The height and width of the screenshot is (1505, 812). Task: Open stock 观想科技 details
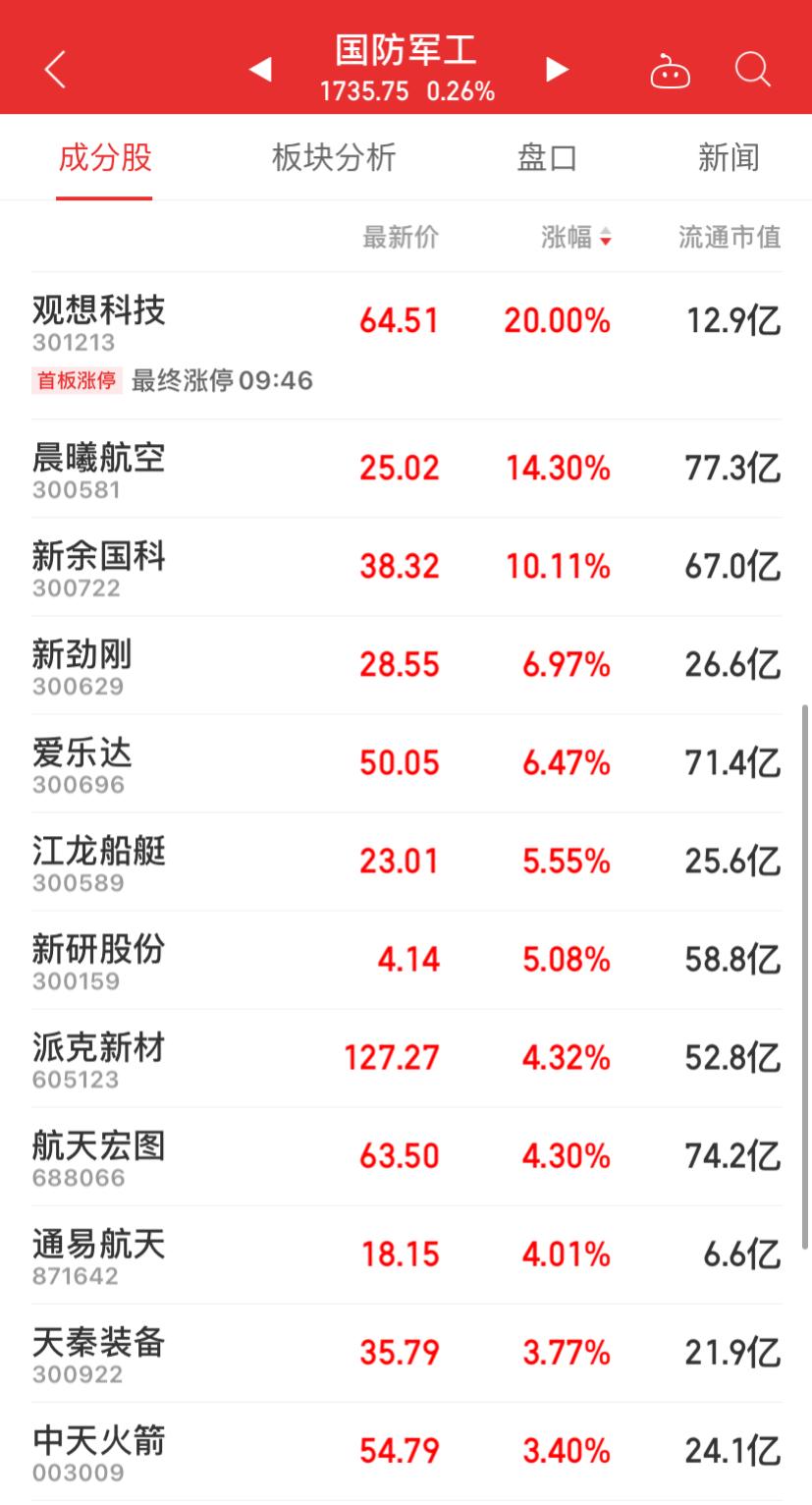406,346
